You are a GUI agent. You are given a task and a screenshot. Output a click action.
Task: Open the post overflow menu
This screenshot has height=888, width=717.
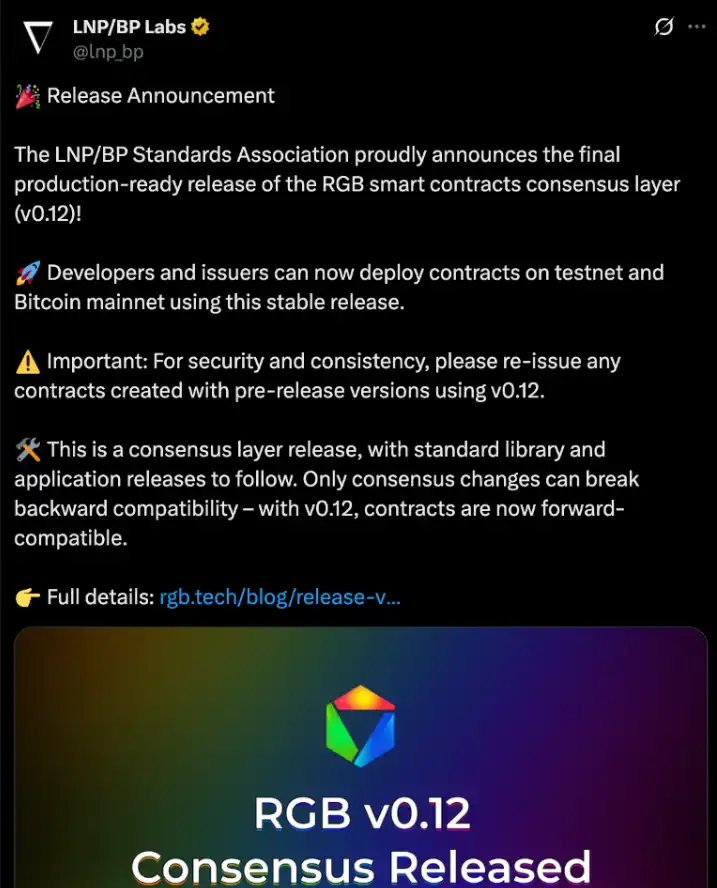click(x=696, y=28)
